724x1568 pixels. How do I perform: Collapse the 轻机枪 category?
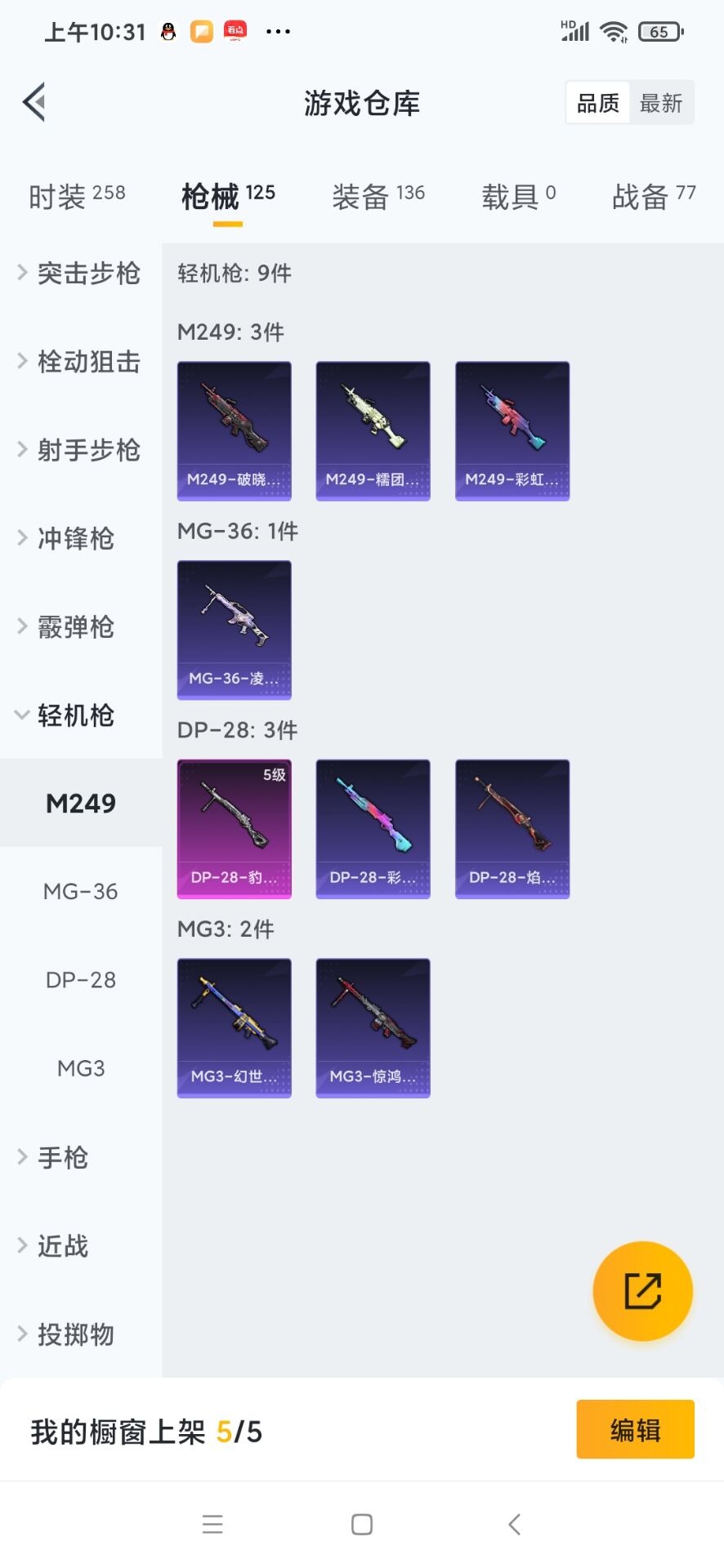pos(67,715)
